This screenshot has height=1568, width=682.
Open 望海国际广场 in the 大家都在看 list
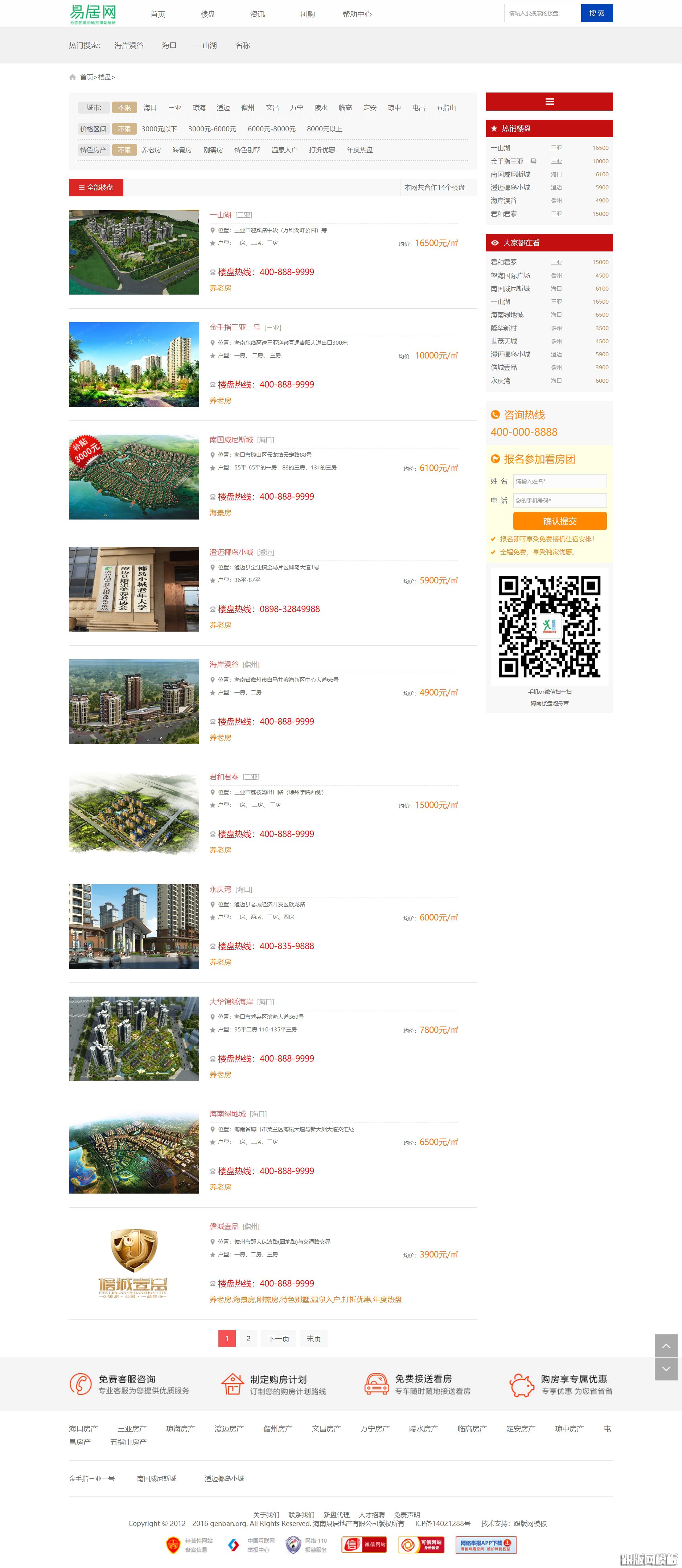coord(510,276)
